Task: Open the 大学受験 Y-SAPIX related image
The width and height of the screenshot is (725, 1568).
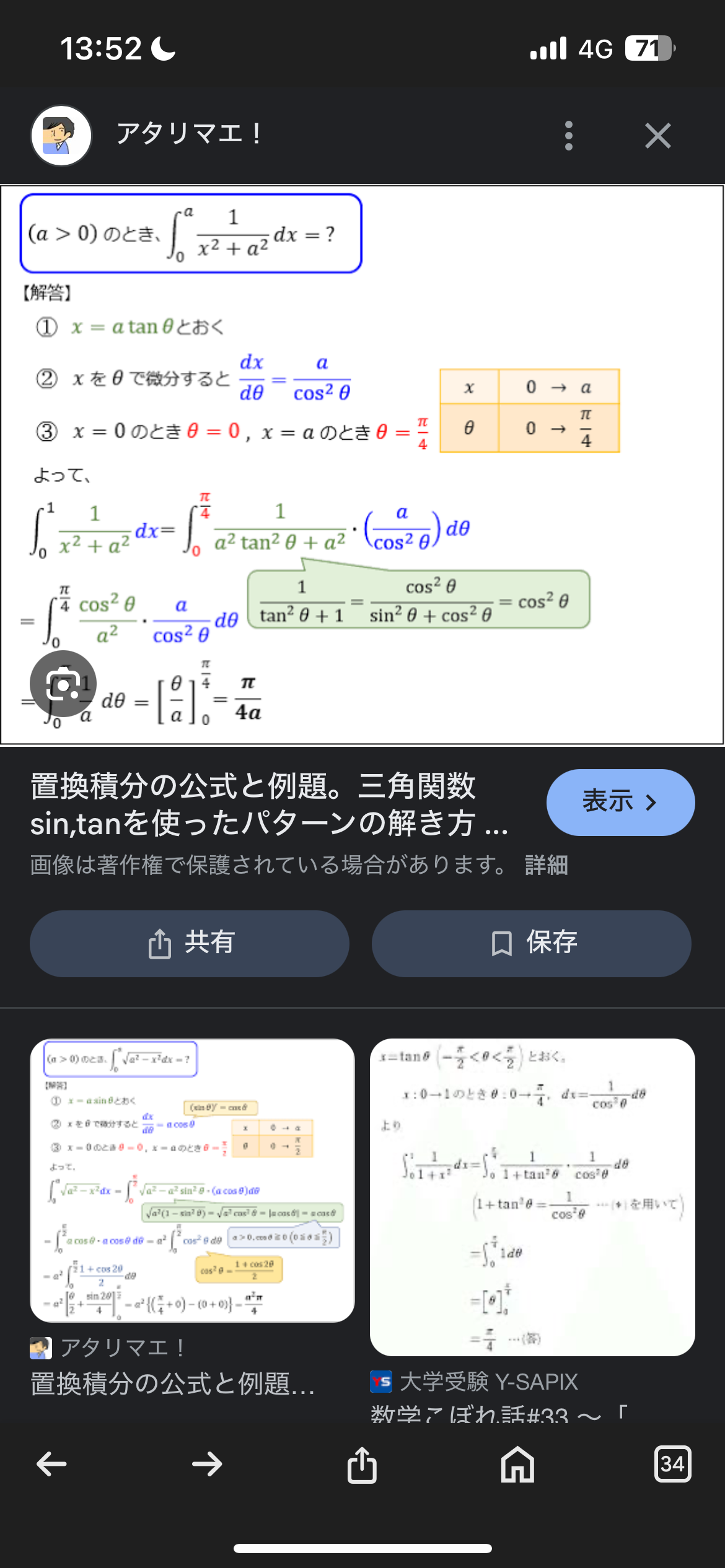Action: tap(532, 1196)
